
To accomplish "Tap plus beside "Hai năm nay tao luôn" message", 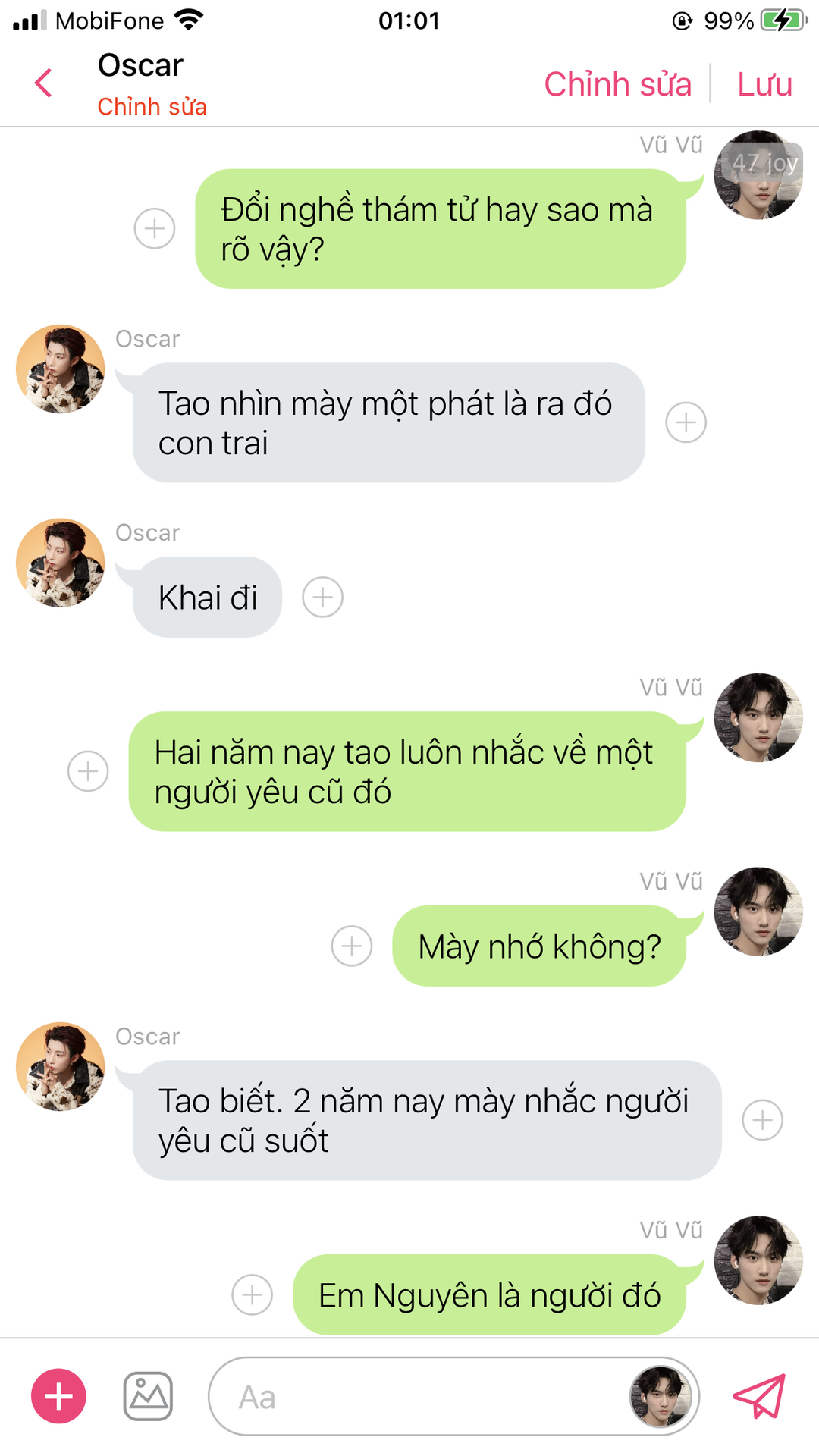I will click(88, 771).
